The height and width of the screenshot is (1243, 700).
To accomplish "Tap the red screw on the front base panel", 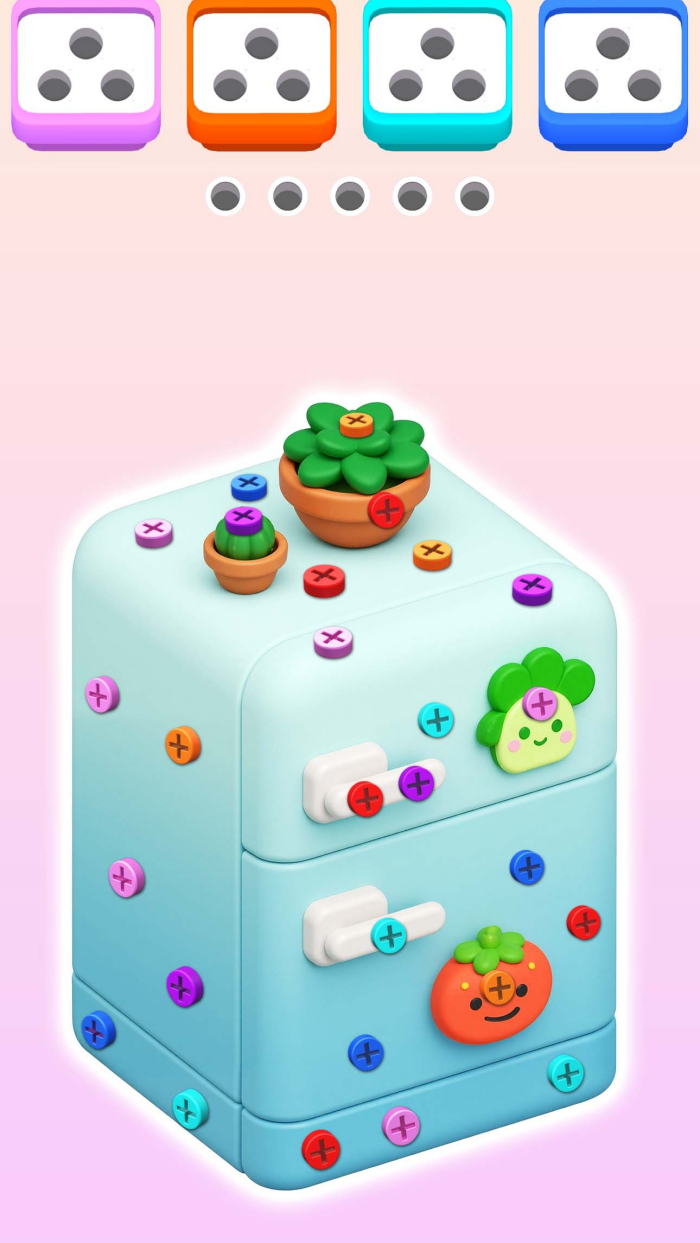I will (x=321, y=1149).
